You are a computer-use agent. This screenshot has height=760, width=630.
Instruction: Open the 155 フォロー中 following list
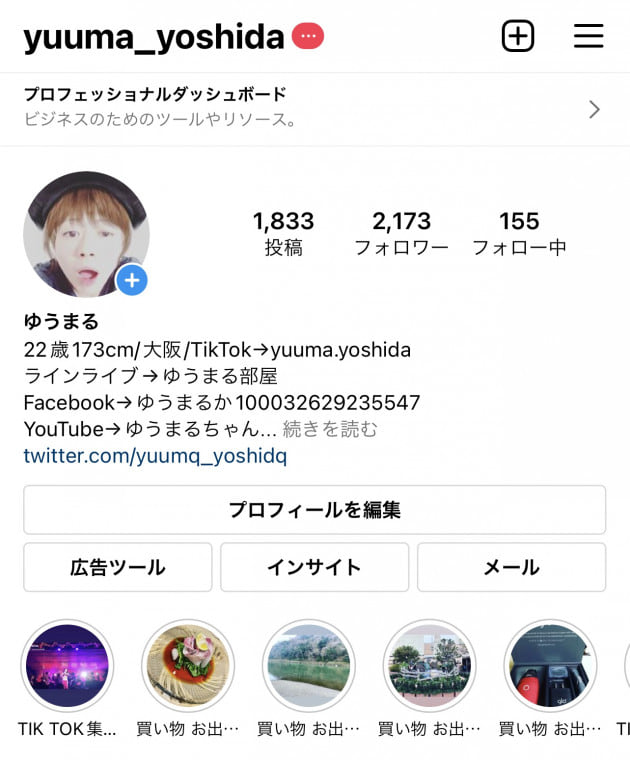point(519,233)
